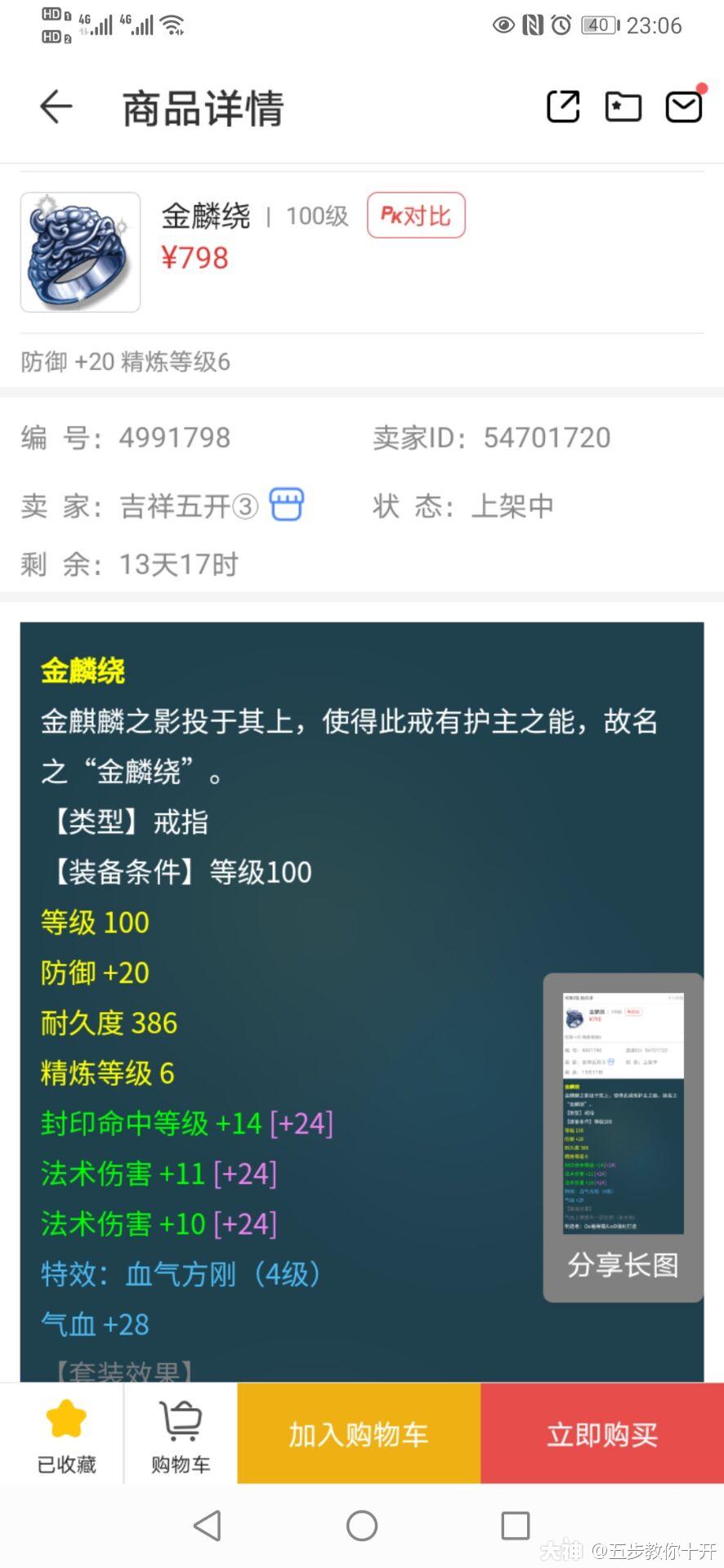724x1568 pixels.
Task: Buy now with 立即购买
Action: pos(602,1435)
